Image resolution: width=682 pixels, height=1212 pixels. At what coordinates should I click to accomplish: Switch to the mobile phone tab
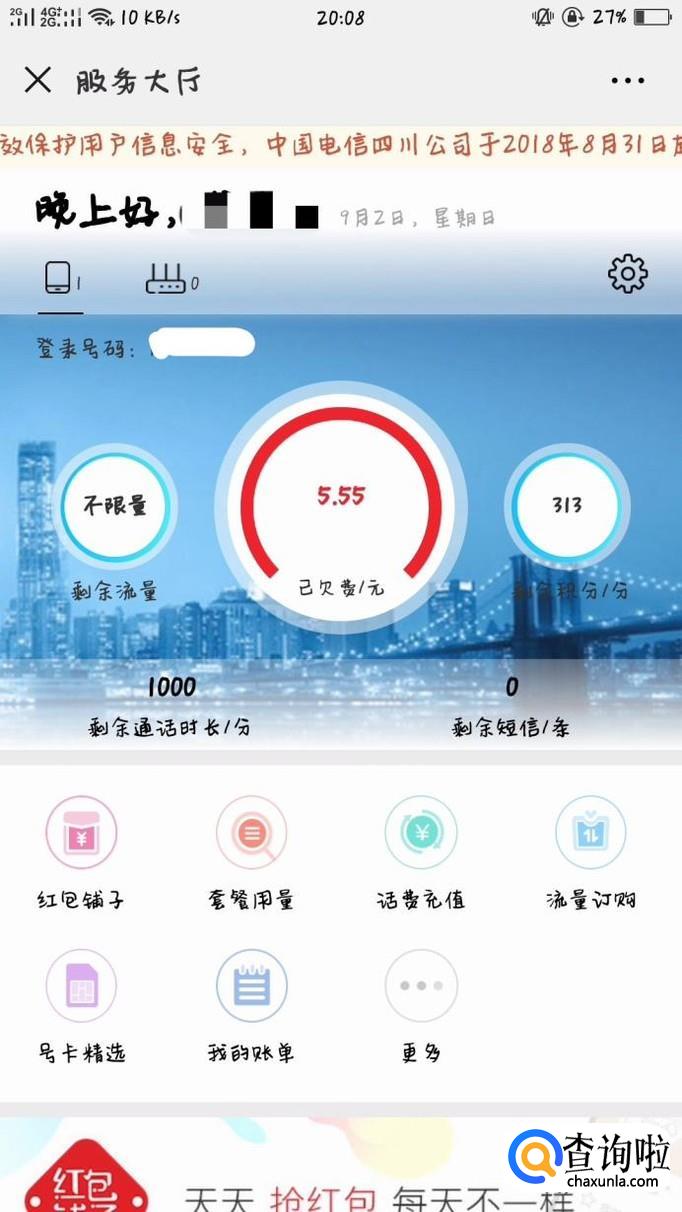tap(60, 278)
